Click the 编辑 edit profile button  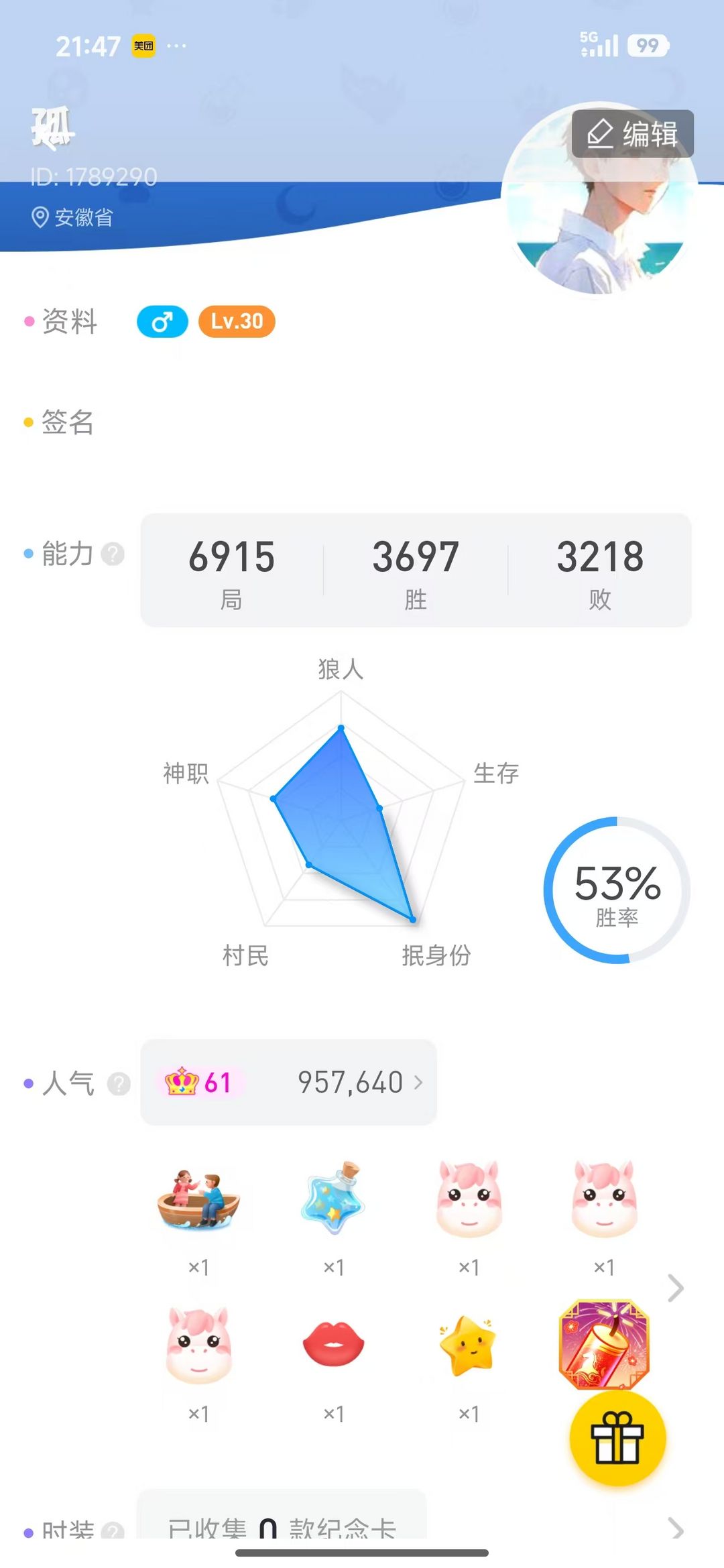coord(632,133)
